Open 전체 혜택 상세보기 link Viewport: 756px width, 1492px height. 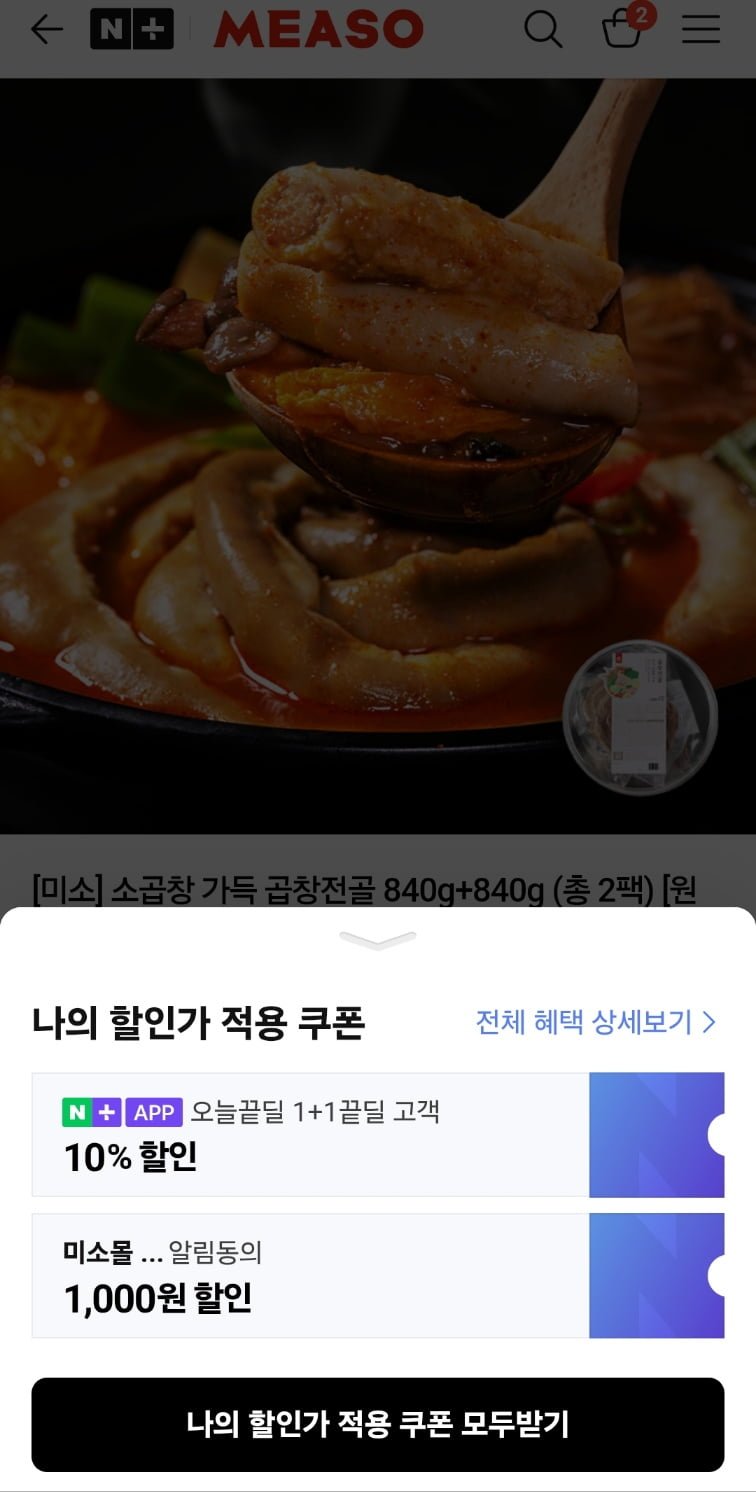596,1022
